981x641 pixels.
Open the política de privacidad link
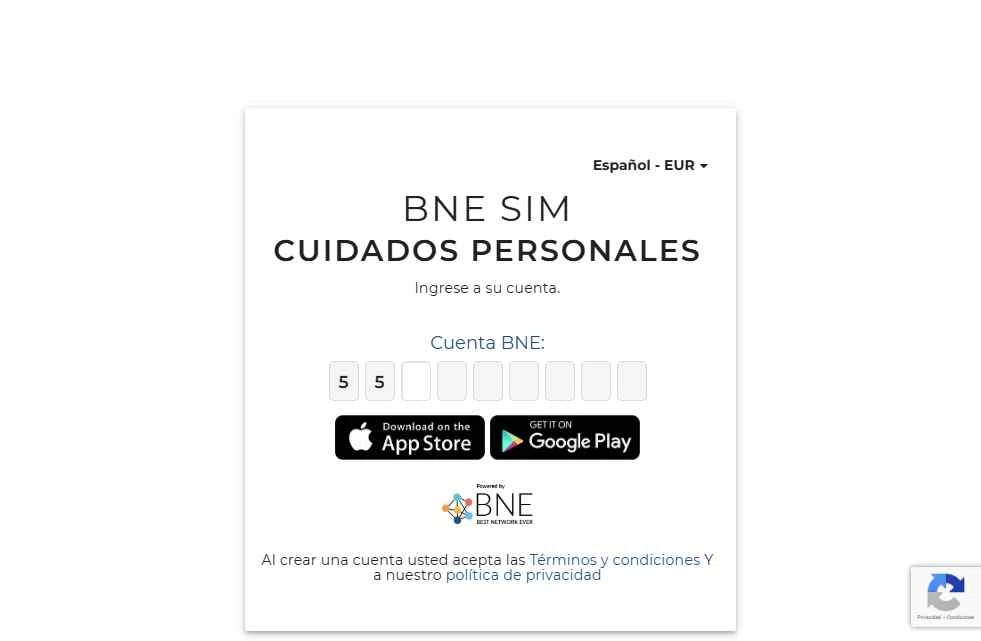(x=523, y=575)
